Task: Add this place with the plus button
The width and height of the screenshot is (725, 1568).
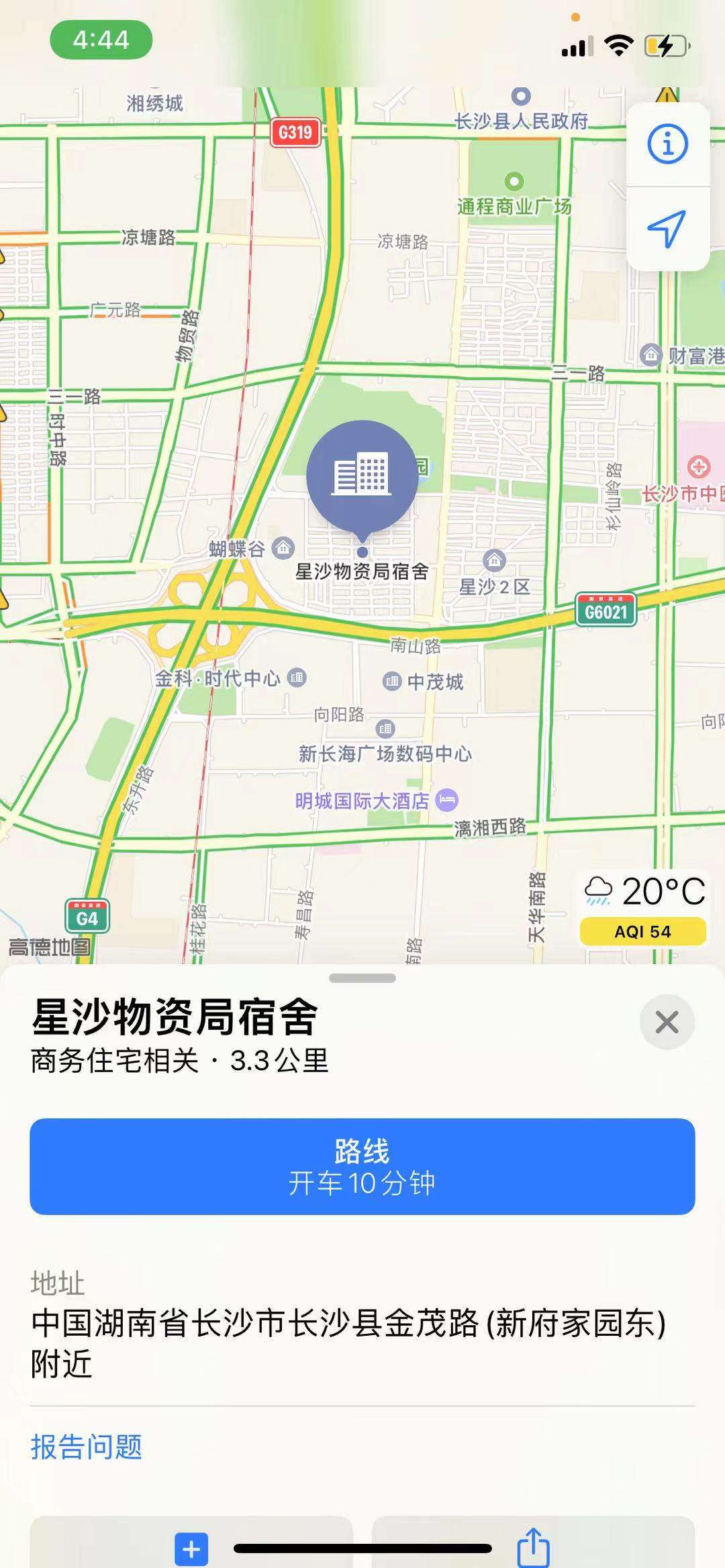Action: (191, 1549)
